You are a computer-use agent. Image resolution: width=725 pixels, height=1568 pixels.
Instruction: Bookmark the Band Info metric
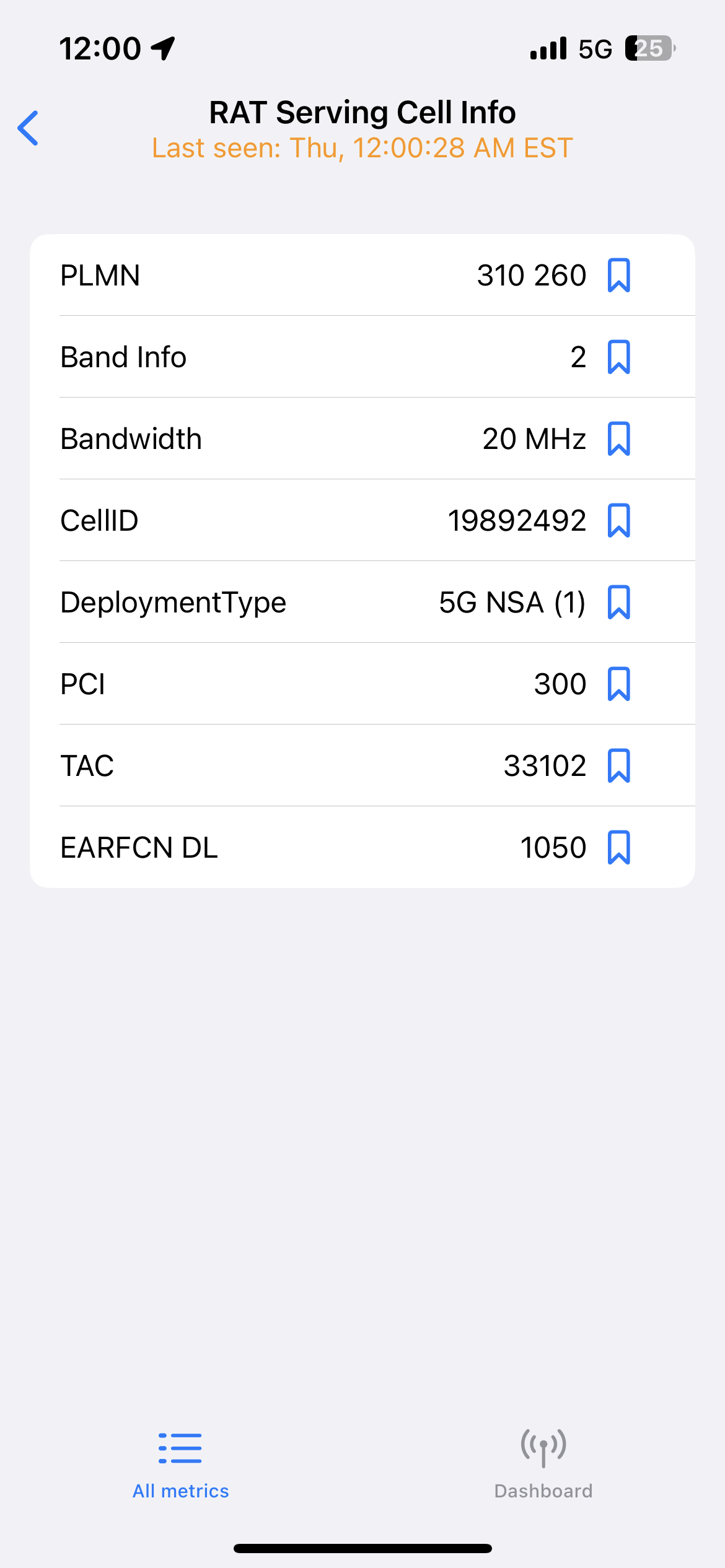(618, 357)
